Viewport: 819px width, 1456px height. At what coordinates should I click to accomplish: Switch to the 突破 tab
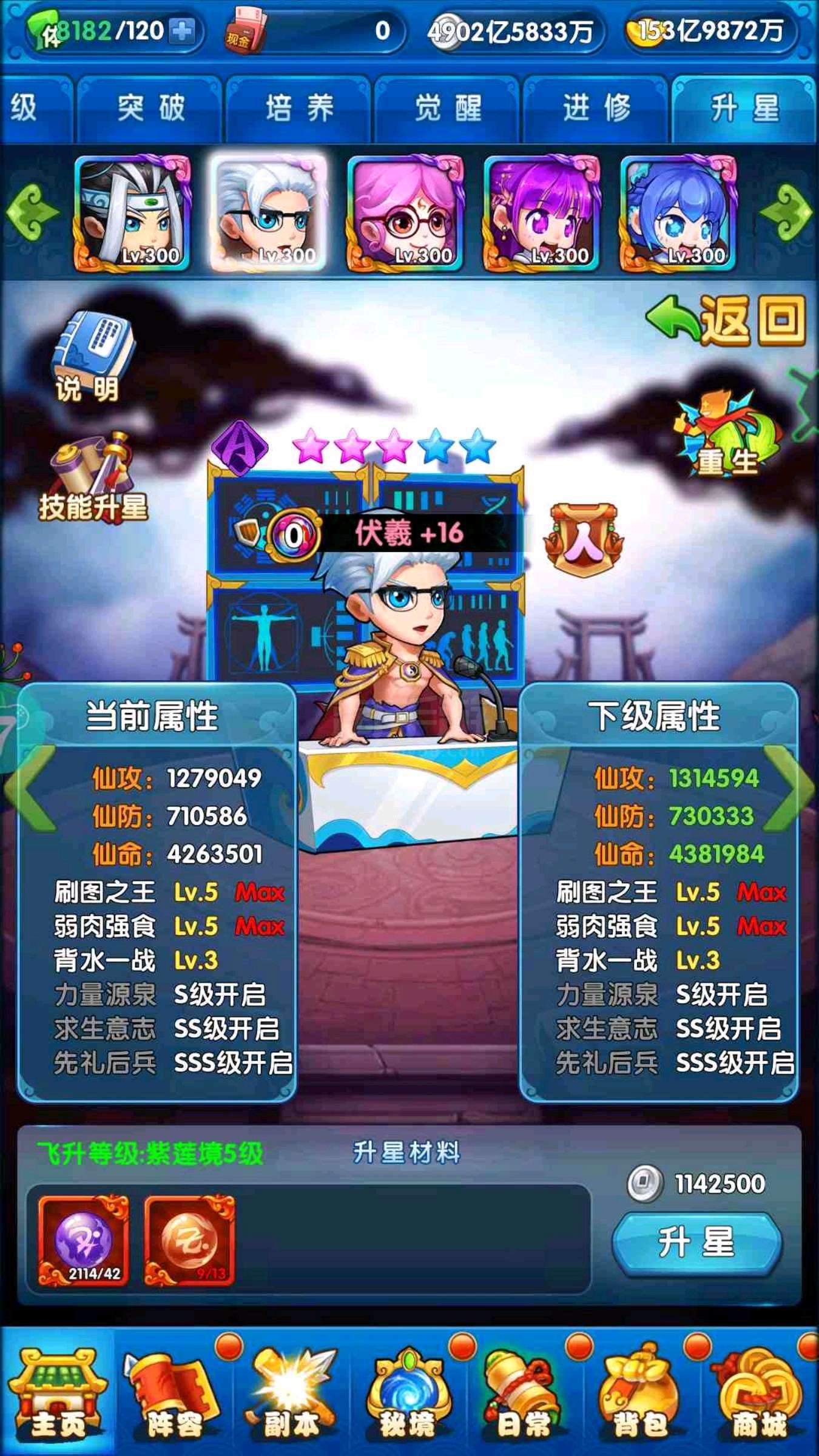click(150, 109)
